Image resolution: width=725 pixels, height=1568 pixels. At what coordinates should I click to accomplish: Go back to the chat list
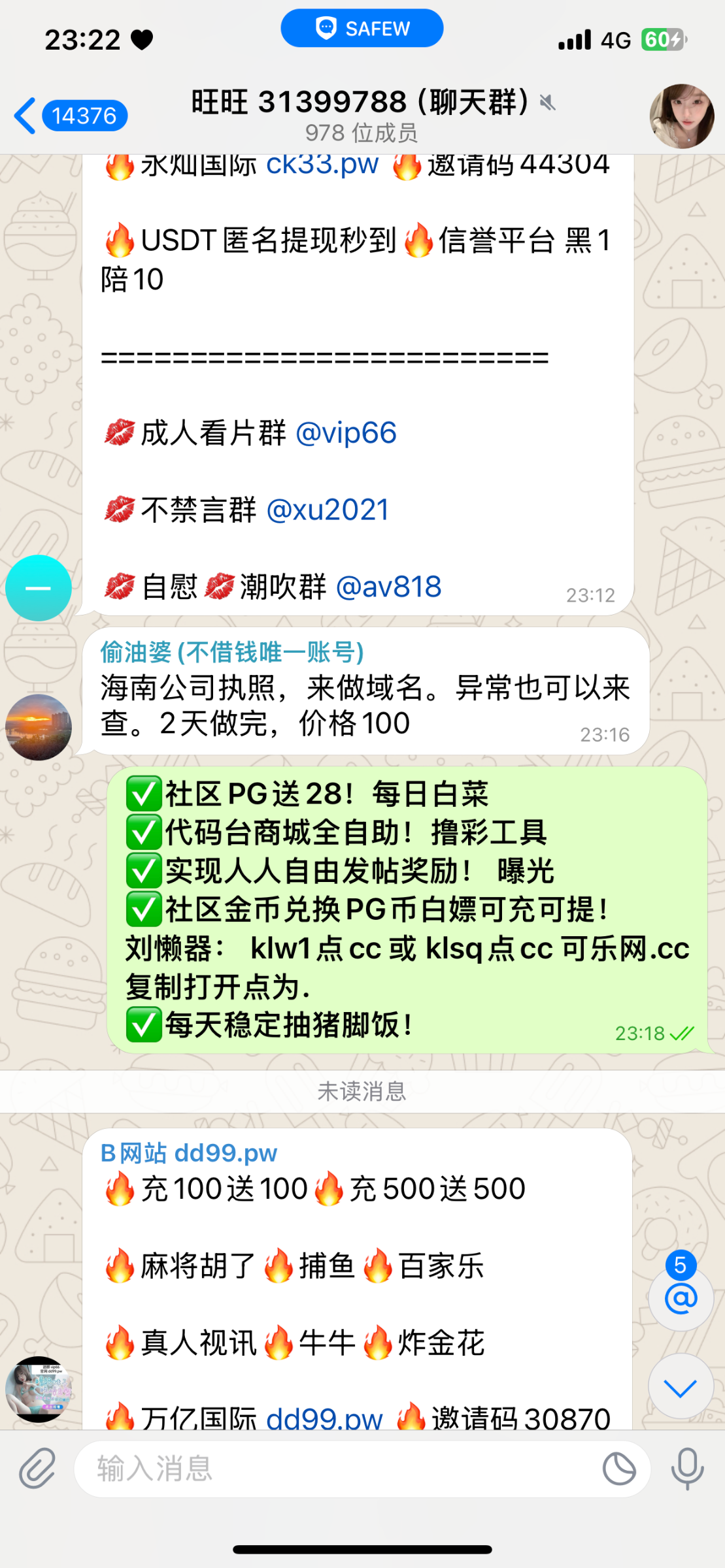pyautogui.click(x=69, y=116)
